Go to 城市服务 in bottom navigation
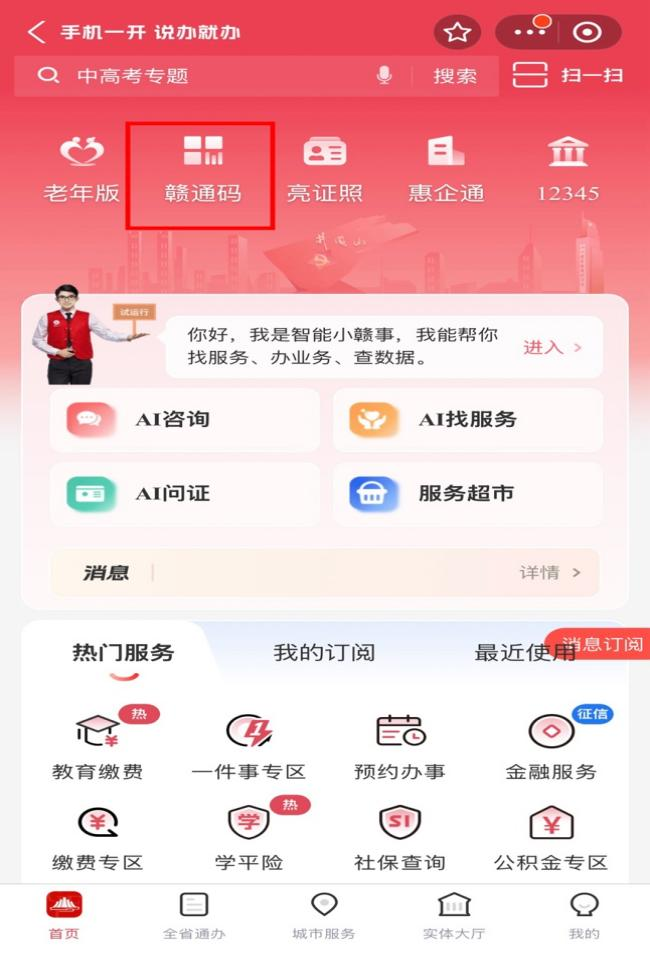 (x=324, y=916)
